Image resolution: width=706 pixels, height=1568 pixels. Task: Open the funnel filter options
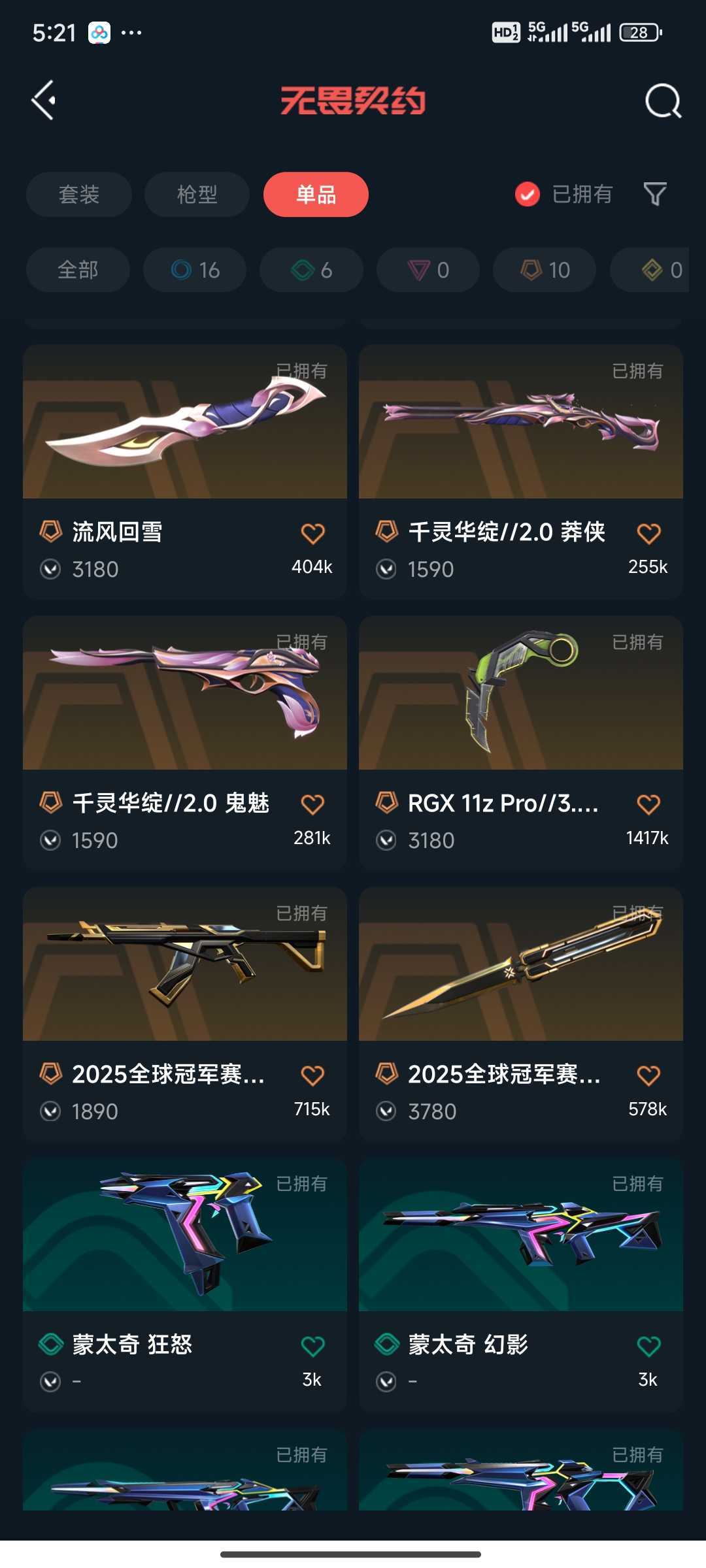coord(655,194)
